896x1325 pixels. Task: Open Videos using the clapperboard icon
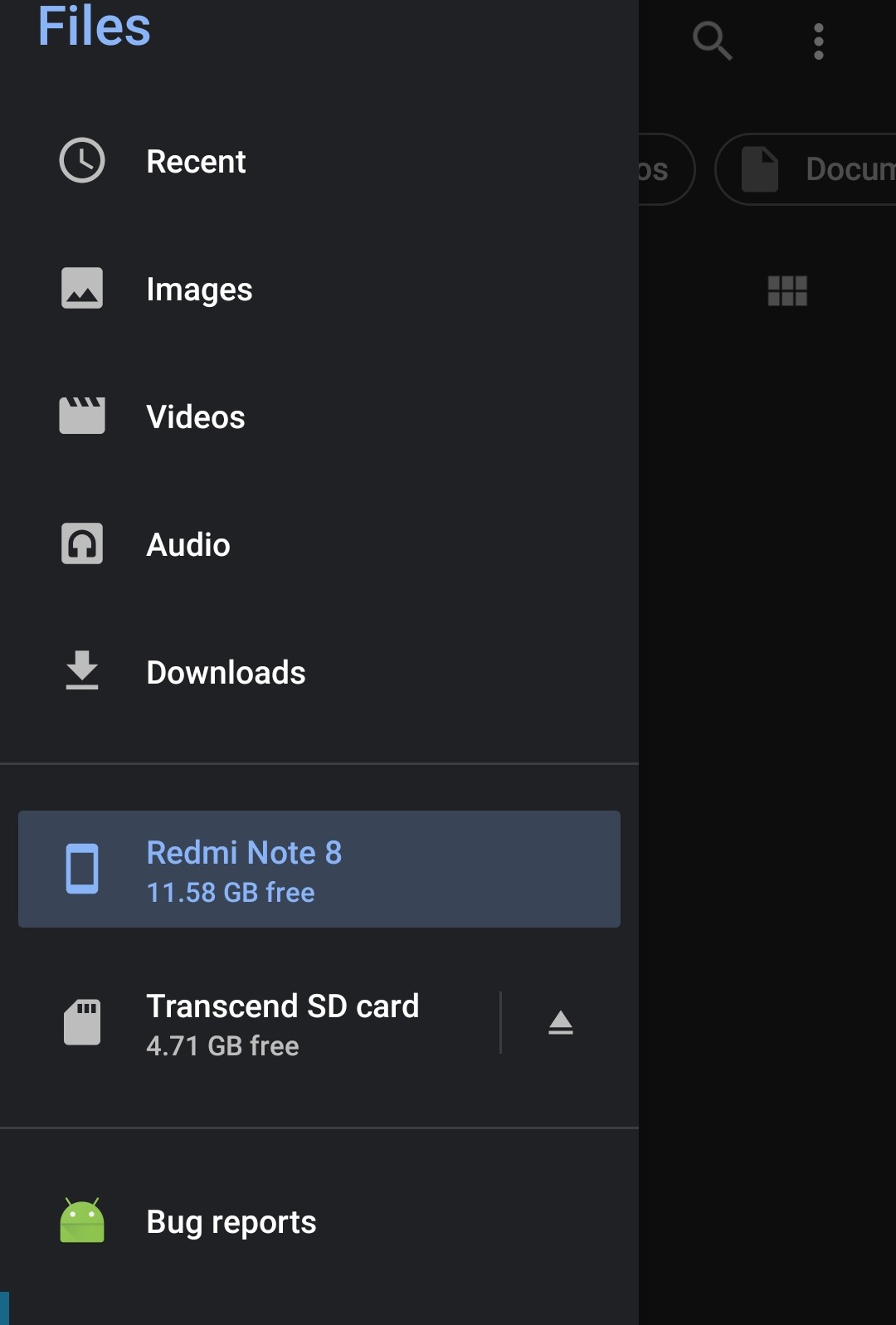(x=81, y=416)
